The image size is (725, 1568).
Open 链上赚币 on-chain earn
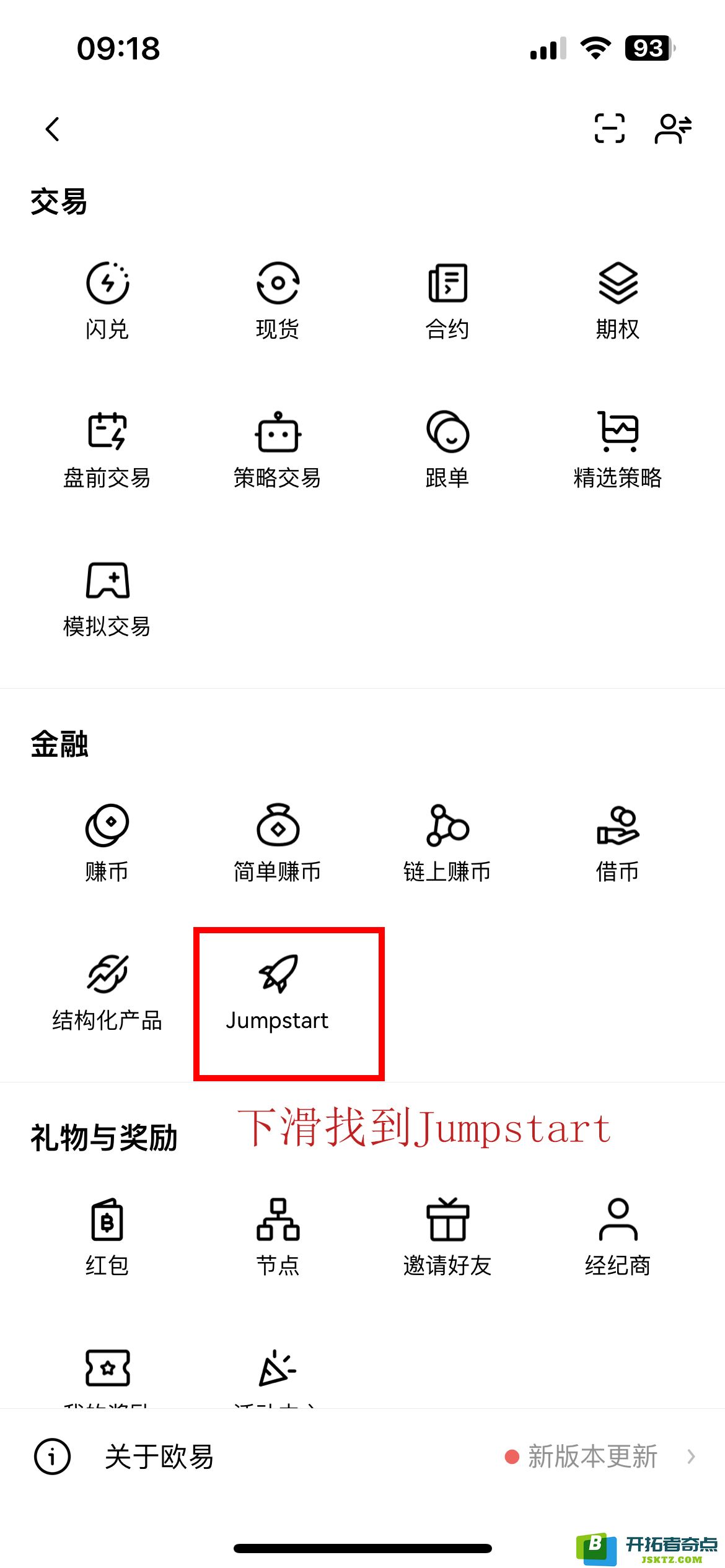click(x=447, y=843)
